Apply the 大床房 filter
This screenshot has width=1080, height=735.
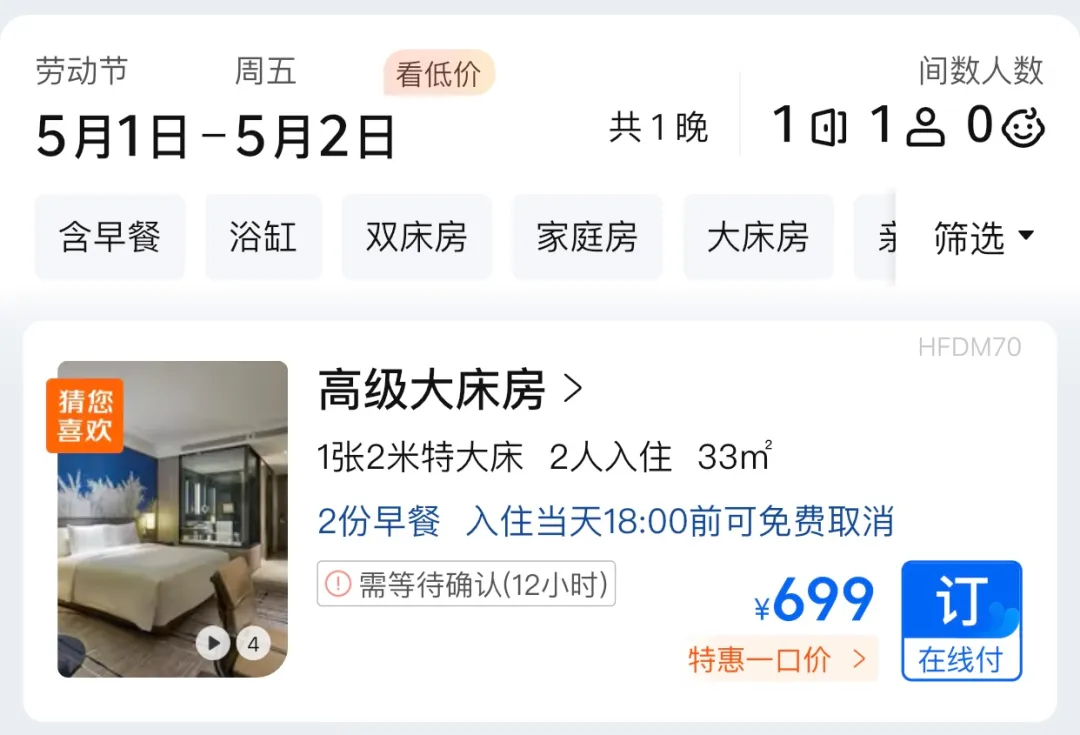[x=757, y=238]
